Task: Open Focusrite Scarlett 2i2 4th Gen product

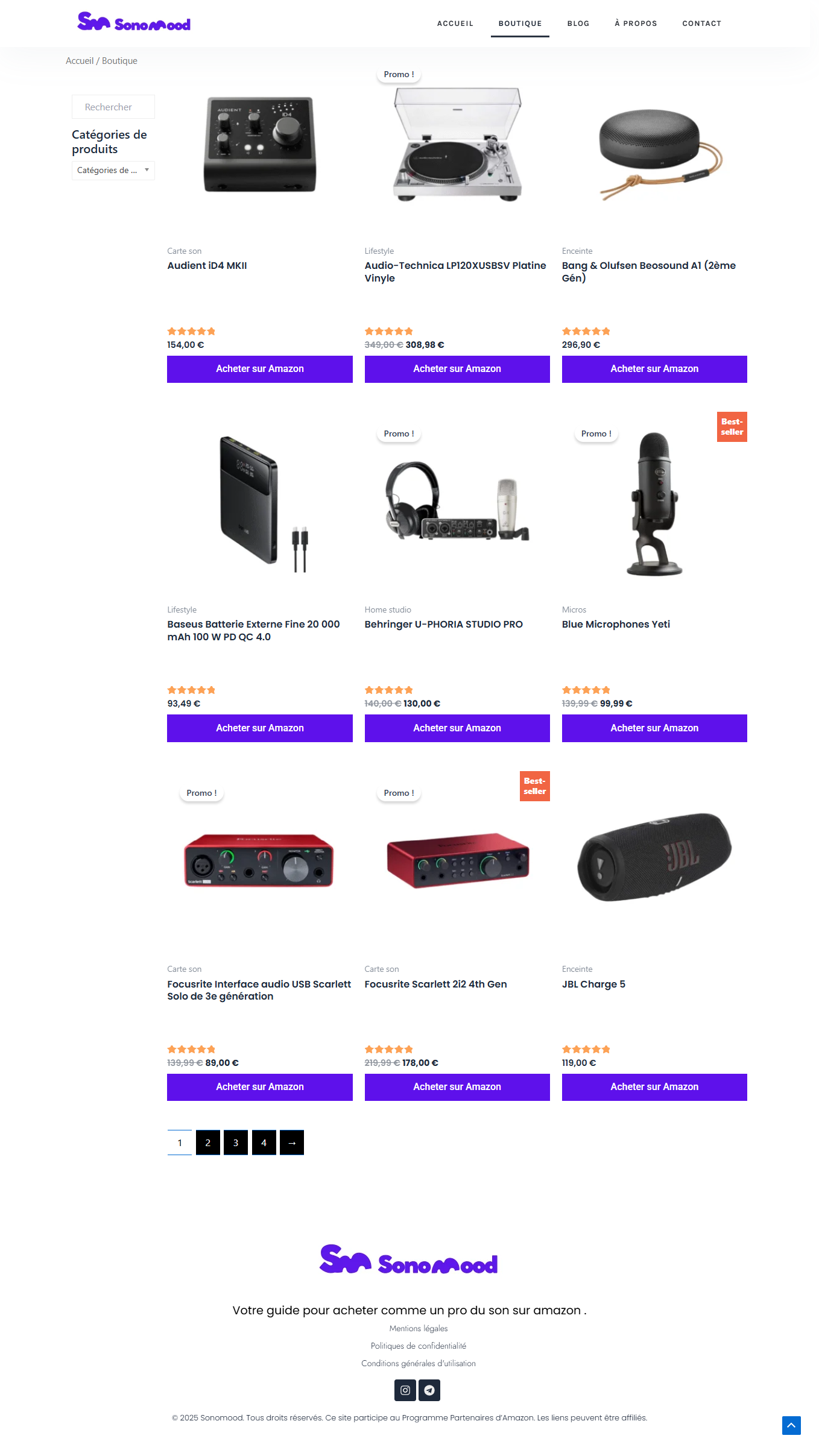Action: click(435, 984)
